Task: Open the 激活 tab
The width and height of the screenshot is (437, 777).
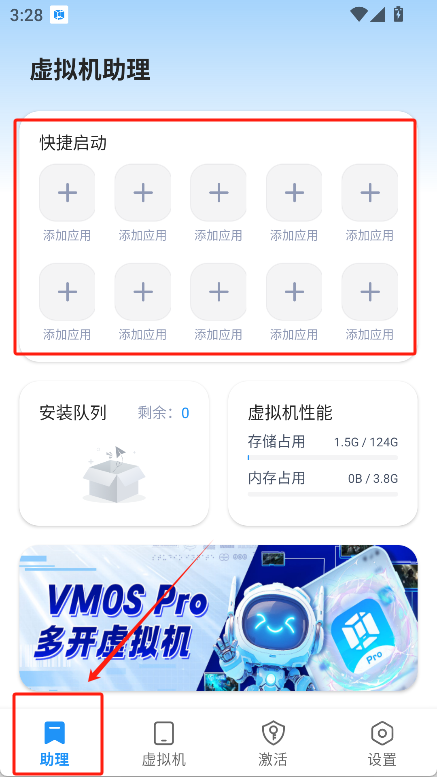Action: point(273,743)
